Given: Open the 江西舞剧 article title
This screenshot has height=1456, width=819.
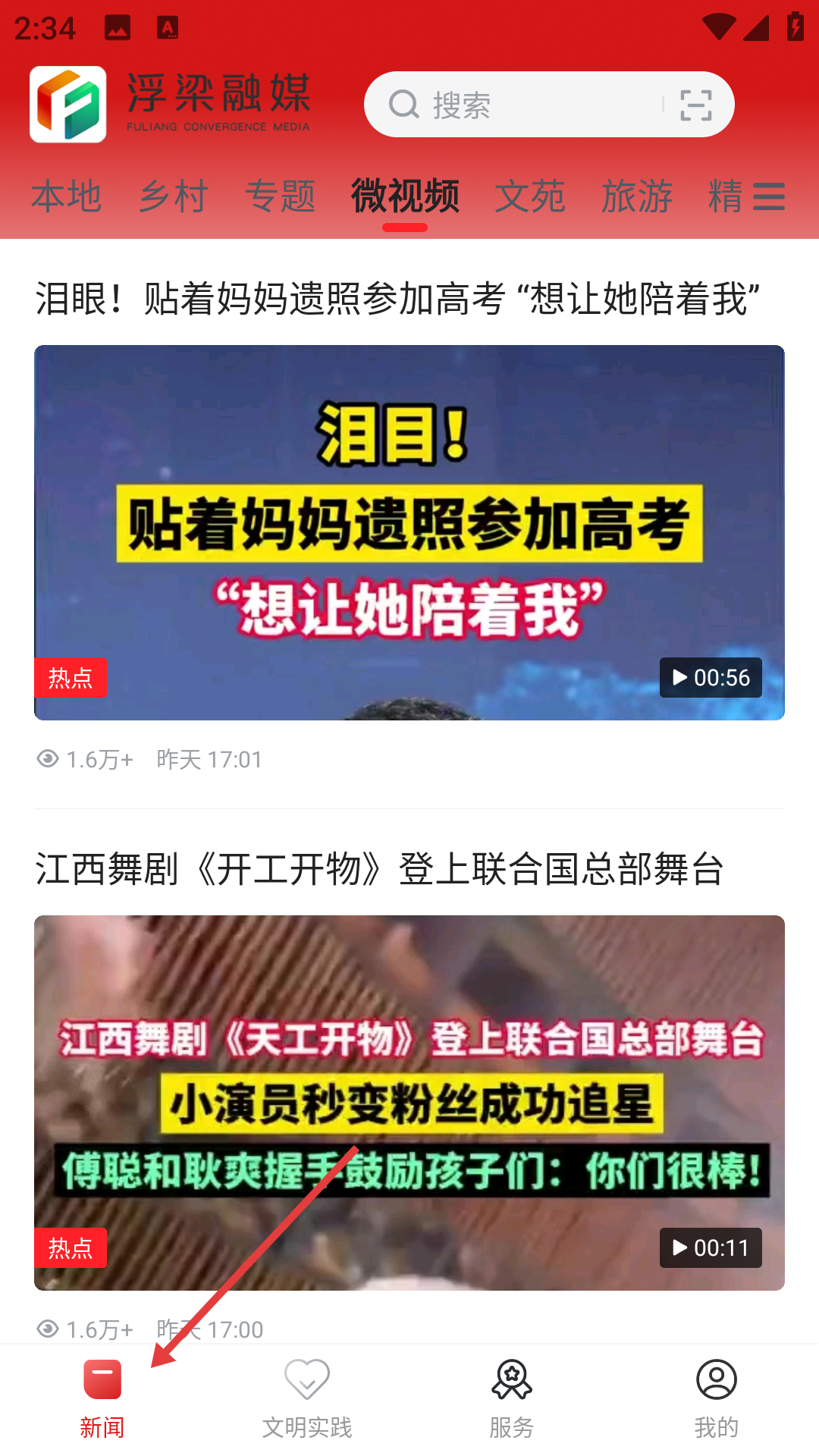Looking at the screenshot, I should [380, 869].
